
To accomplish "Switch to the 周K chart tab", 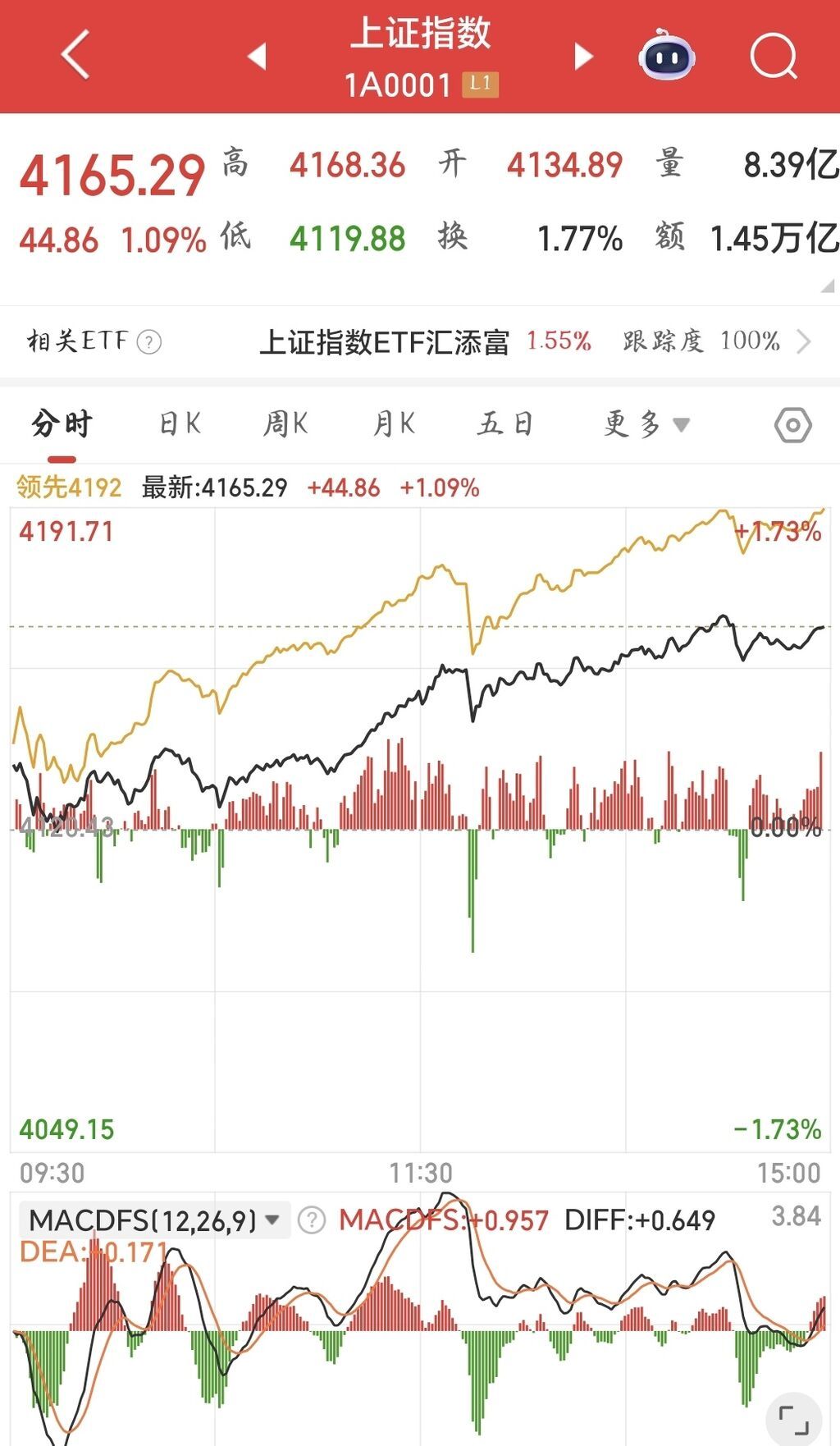I will click(285, 424).
